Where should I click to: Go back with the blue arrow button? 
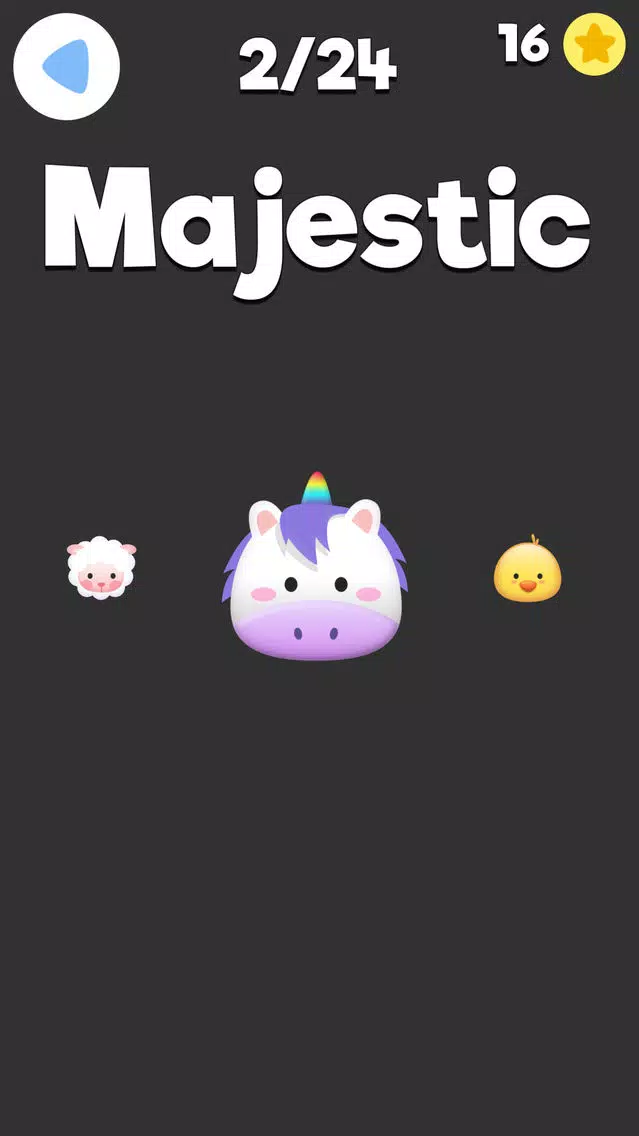[66, 67]
